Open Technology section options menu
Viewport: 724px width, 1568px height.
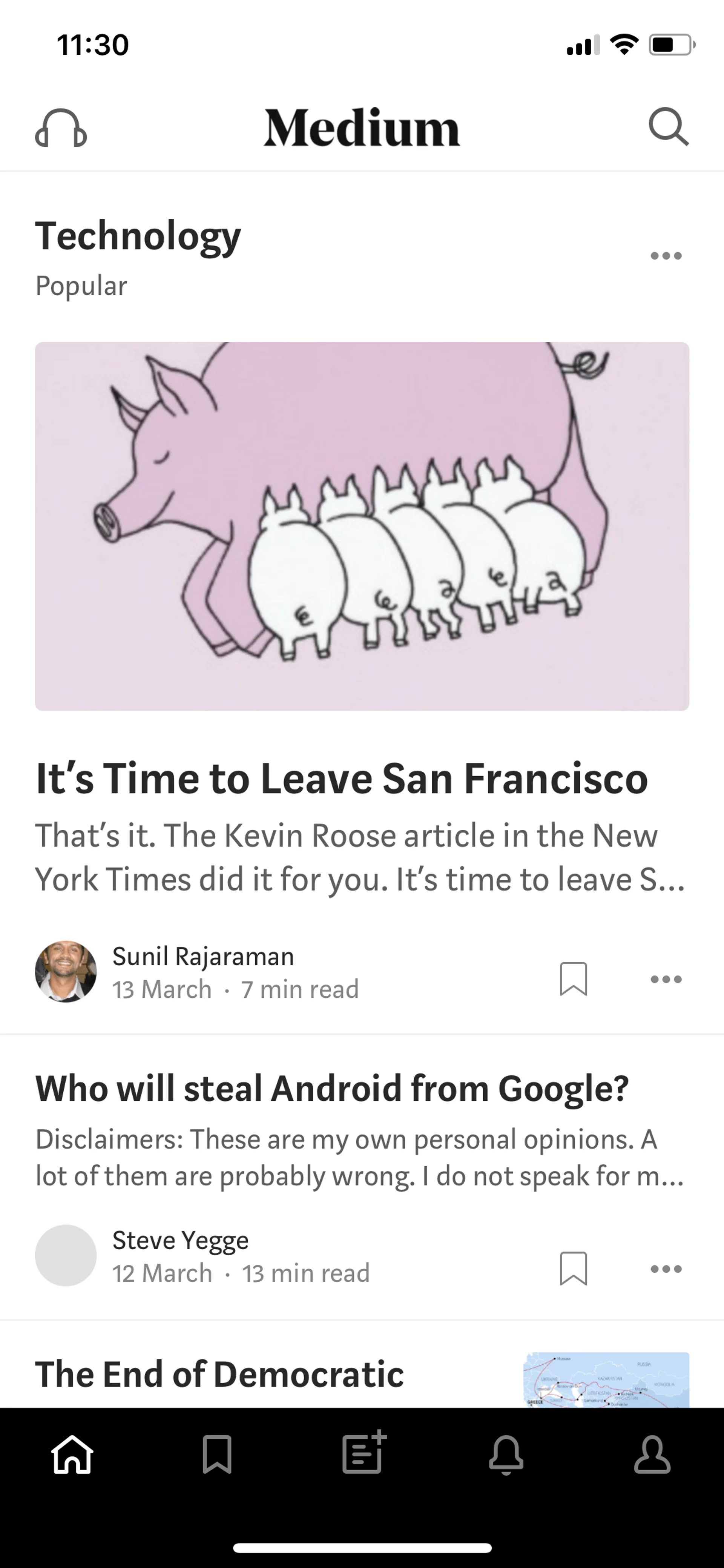(x=666, y=256)
